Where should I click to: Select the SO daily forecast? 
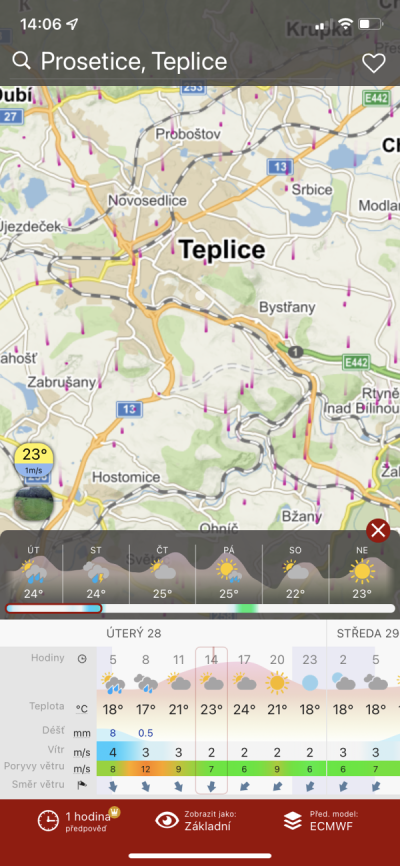pyautogui.click(x=296, y=572)
